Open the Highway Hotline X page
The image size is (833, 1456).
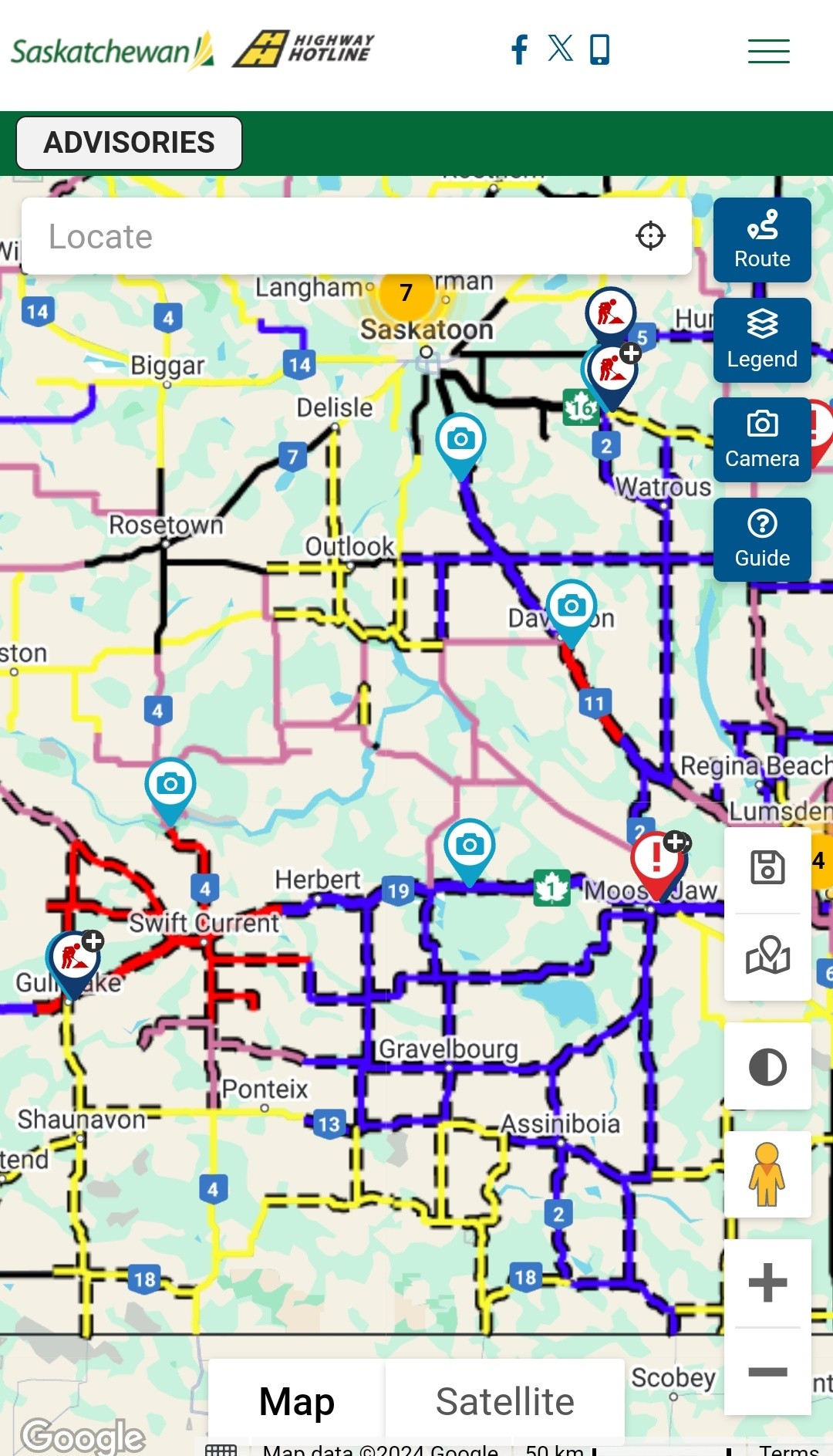click(x=561, y=48)
